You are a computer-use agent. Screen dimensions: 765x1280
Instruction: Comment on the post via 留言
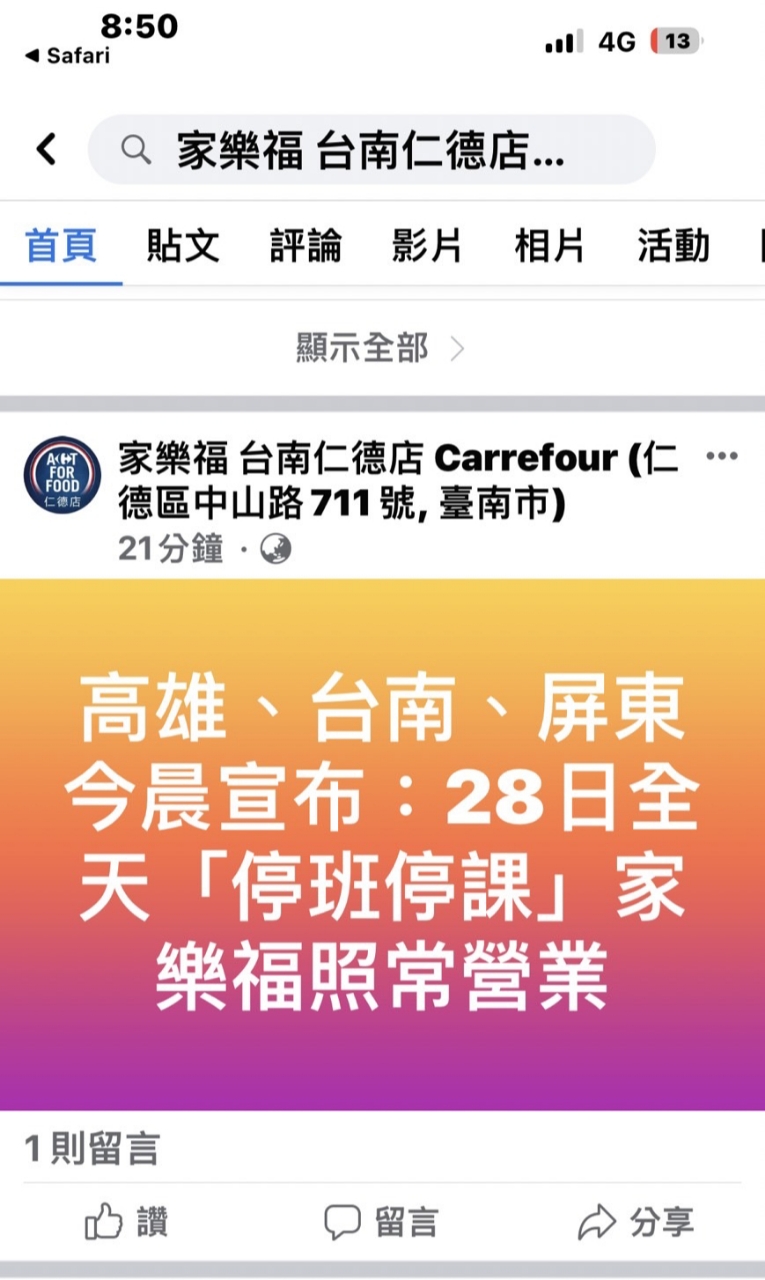(382, 1222)
